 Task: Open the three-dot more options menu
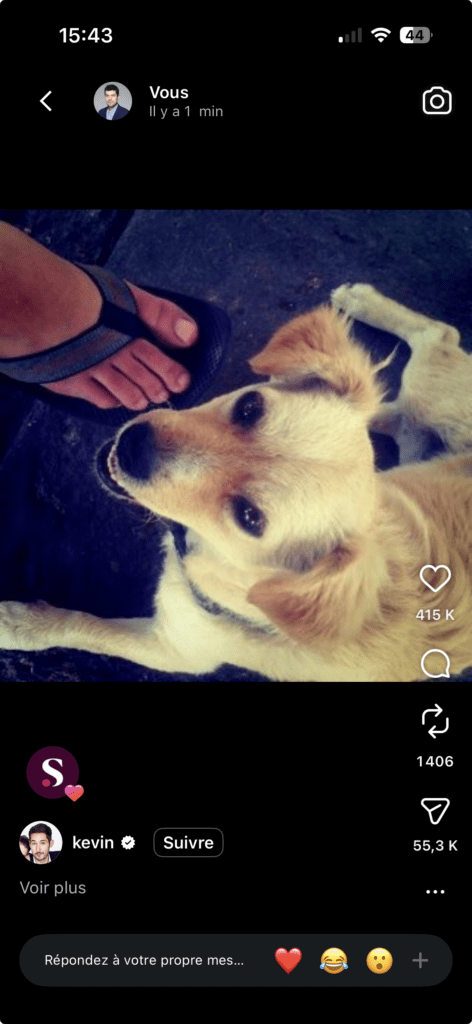coord(435,892)
